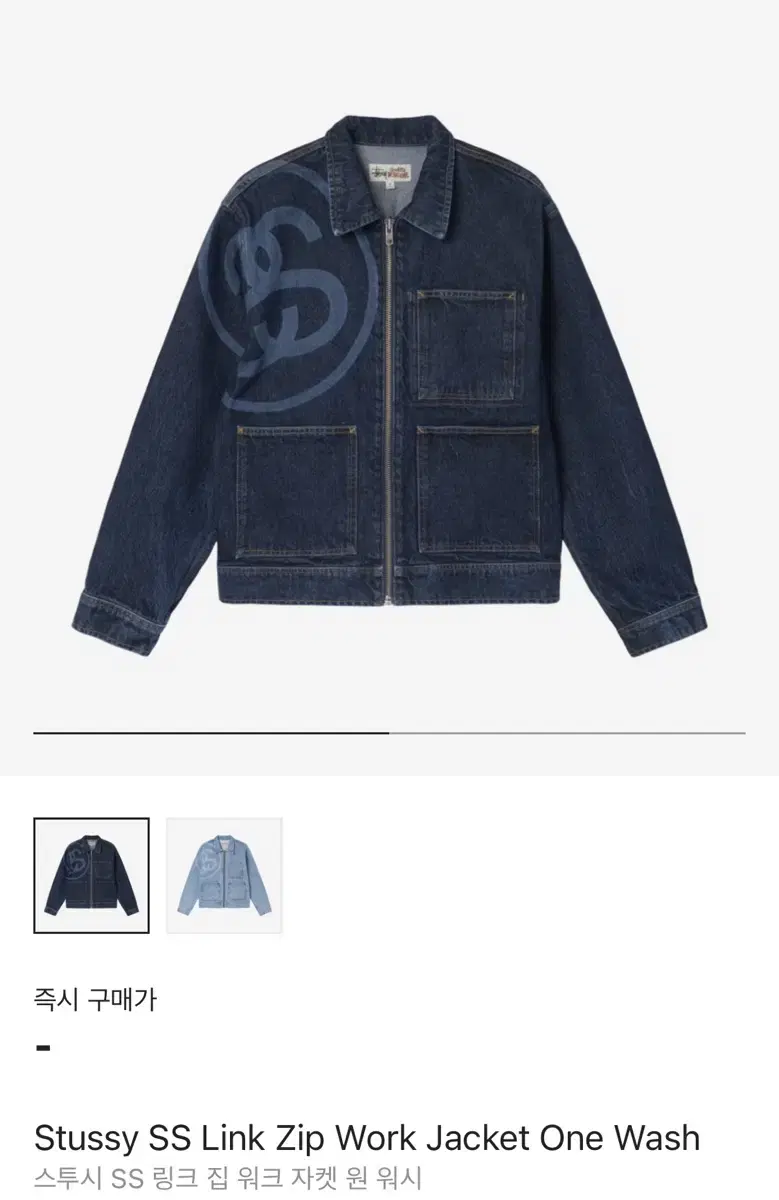779x1200 pixels.
Task: Tap the gap between the two variant thumbnails
Action: click(157, 874)
